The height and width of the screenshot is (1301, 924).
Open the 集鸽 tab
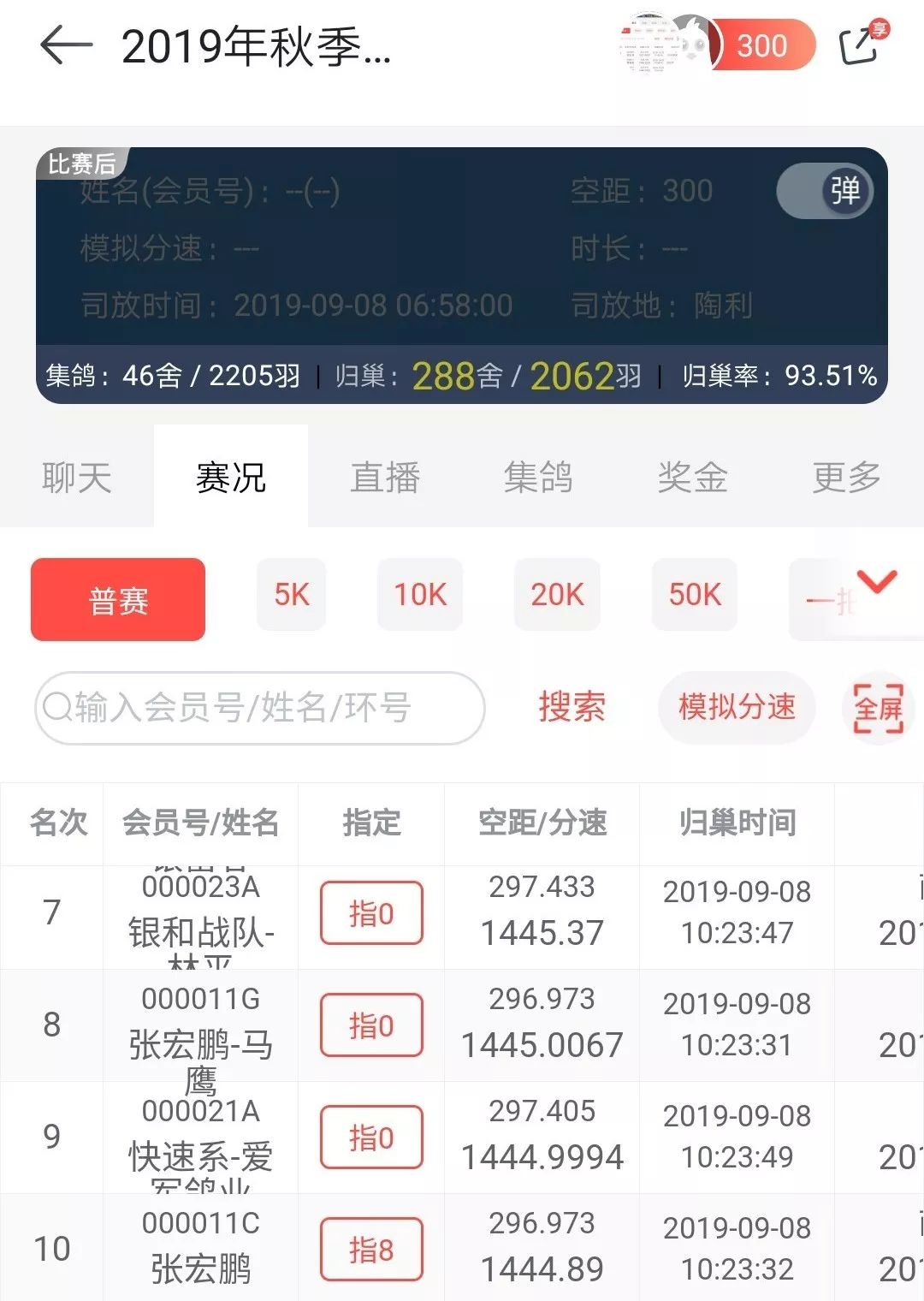[x=538, y=477]
